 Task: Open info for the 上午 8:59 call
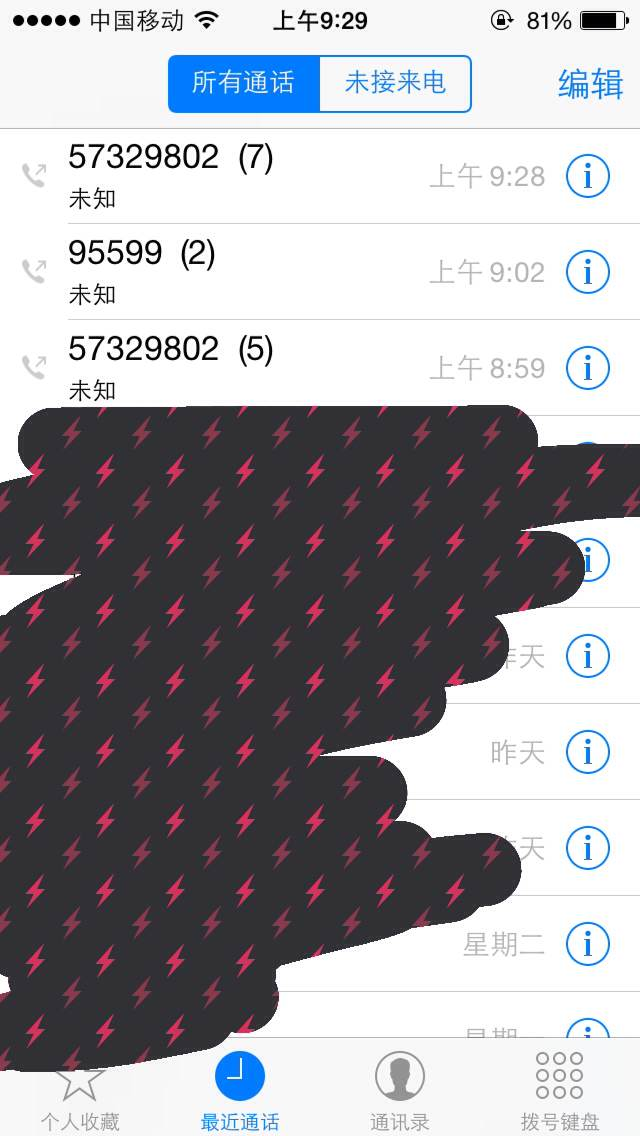[588, 367]
